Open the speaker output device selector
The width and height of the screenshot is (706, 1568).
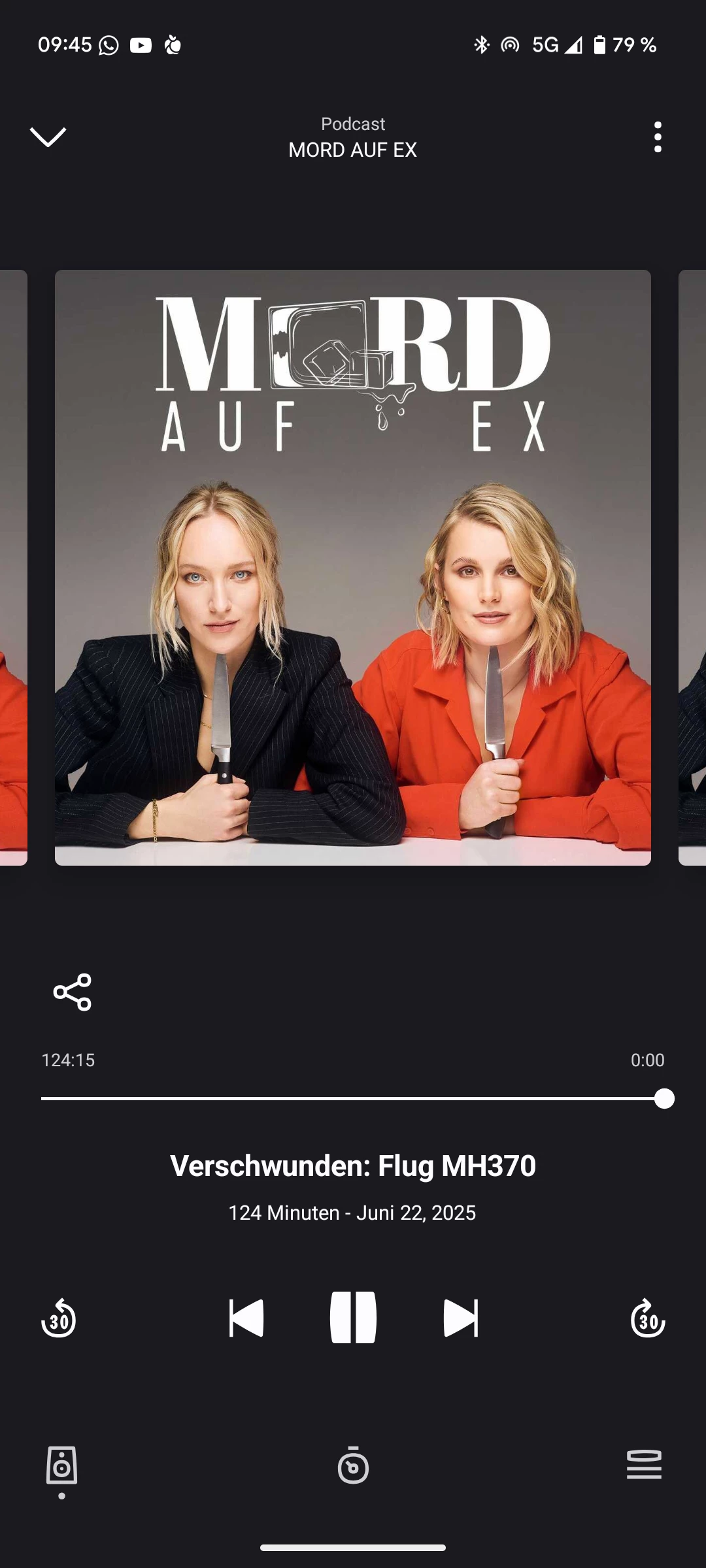point(62,1465)
